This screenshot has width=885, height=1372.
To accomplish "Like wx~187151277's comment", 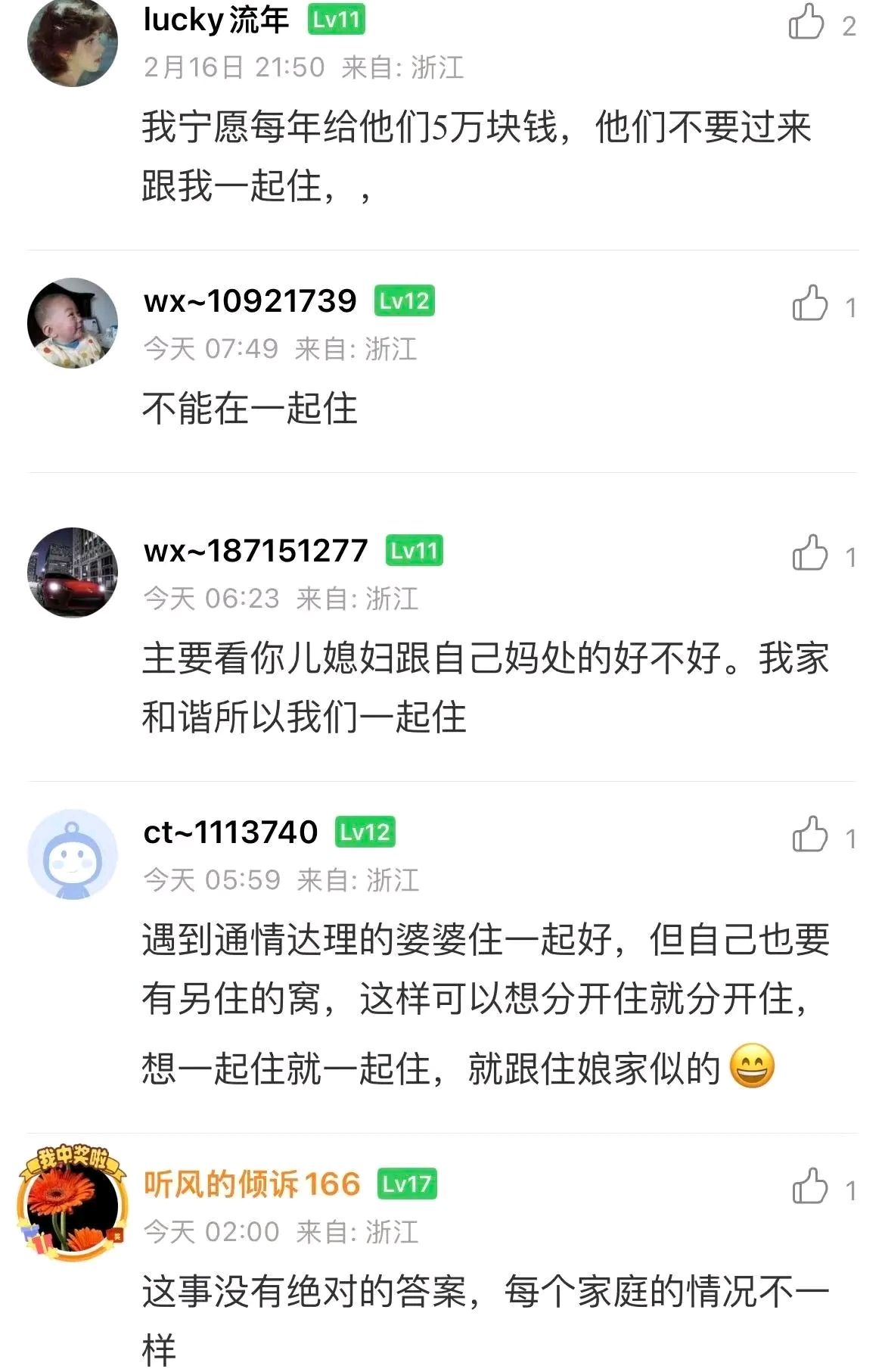I will coord(809,554).
